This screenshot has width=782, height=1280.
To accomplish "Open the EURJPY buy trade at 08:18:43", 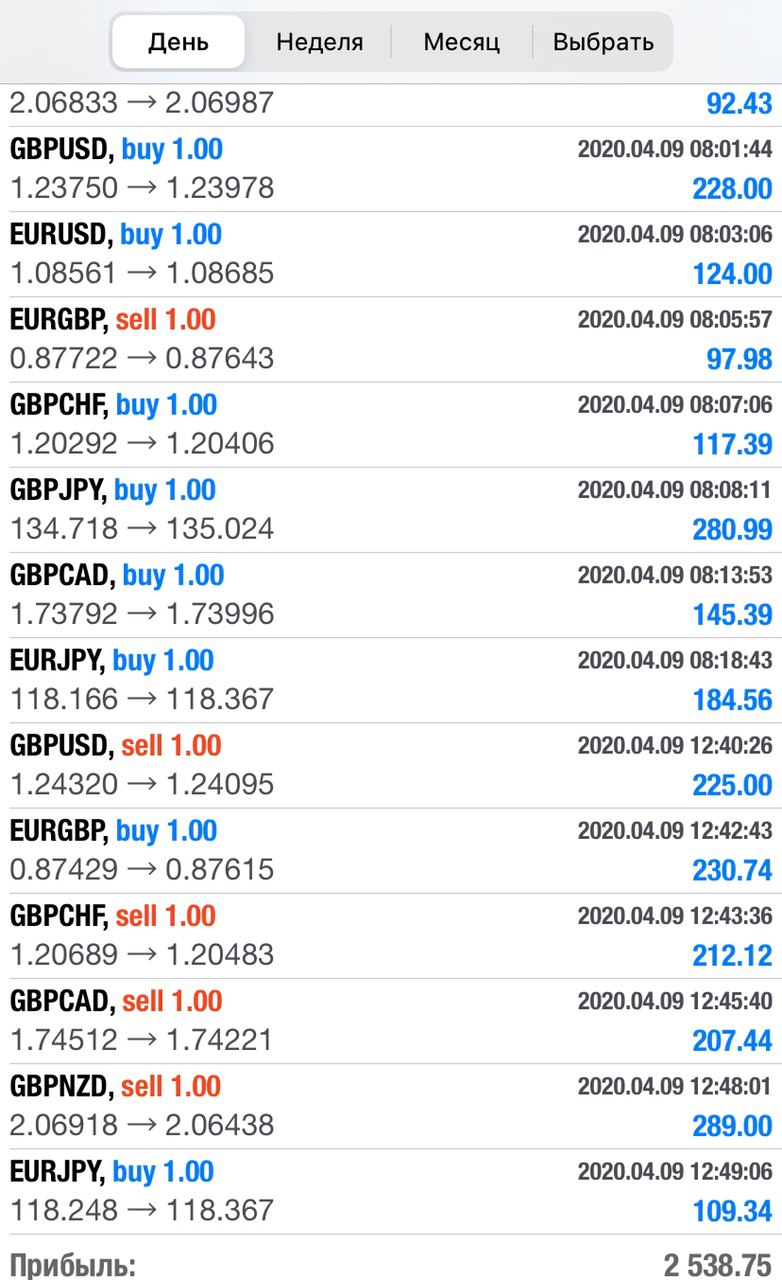I will pyautogui.click(x=391, y=680).
